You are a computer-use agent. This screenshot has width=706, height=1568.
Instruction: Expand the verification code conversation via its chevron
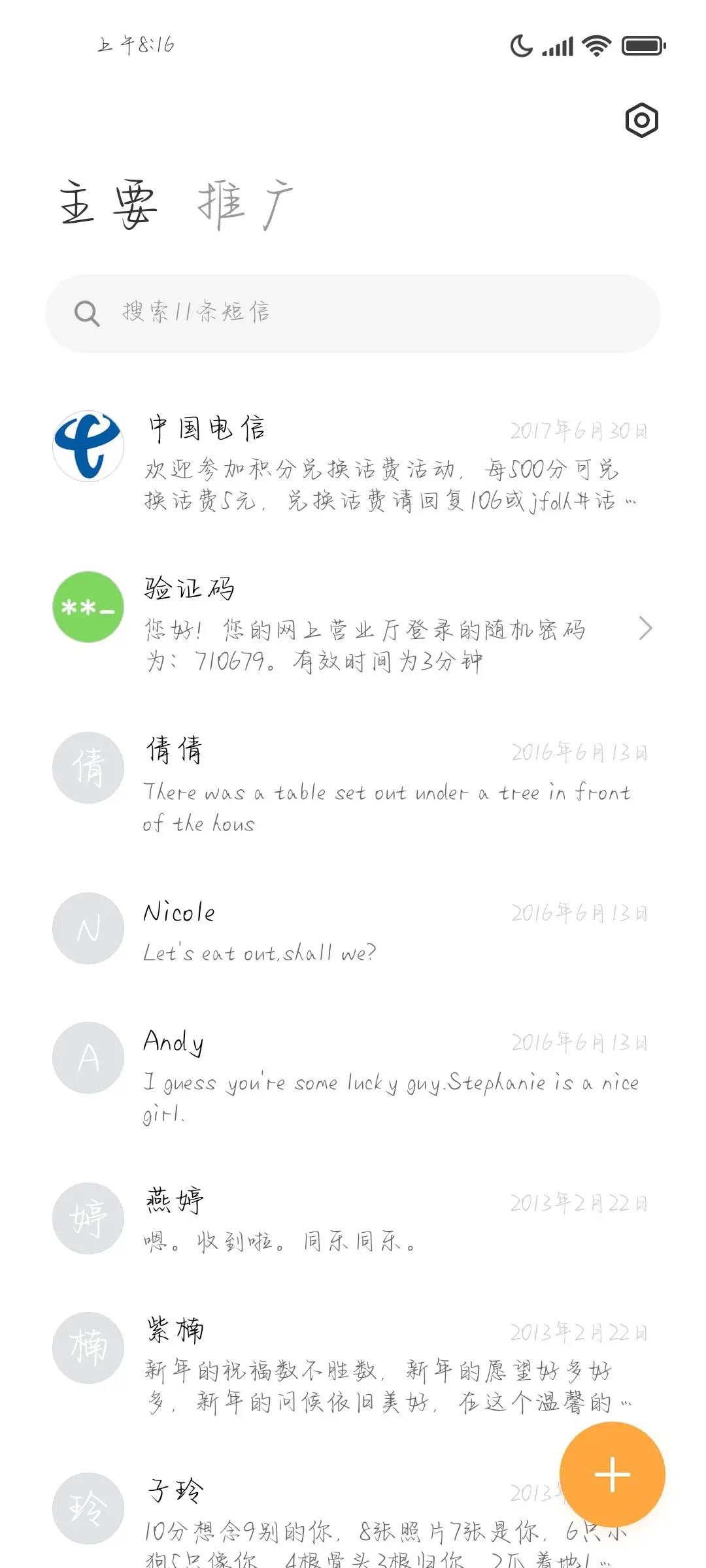(646, 628)
